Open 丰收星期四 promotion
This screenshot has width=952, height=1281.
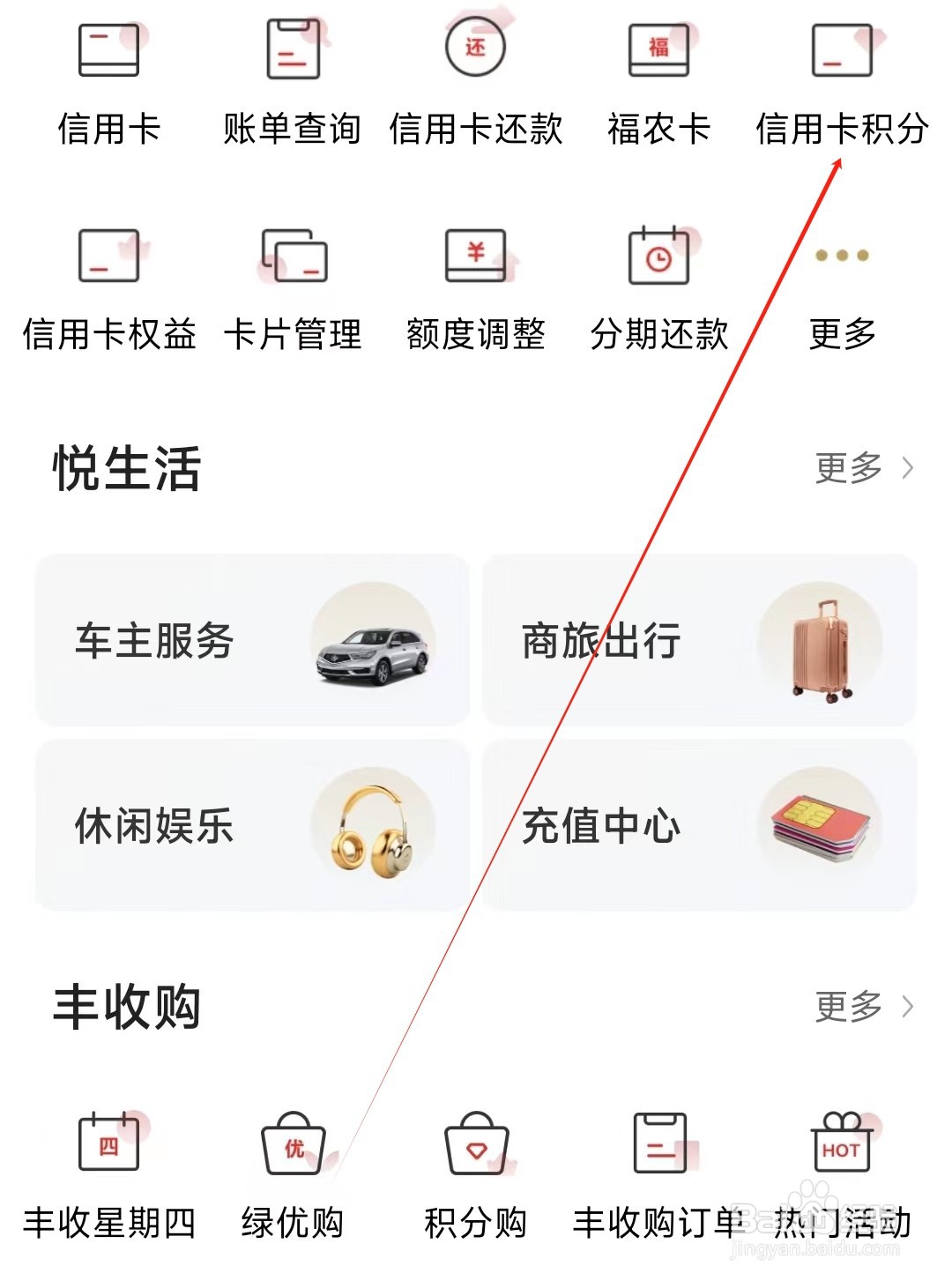(109, 1173)
